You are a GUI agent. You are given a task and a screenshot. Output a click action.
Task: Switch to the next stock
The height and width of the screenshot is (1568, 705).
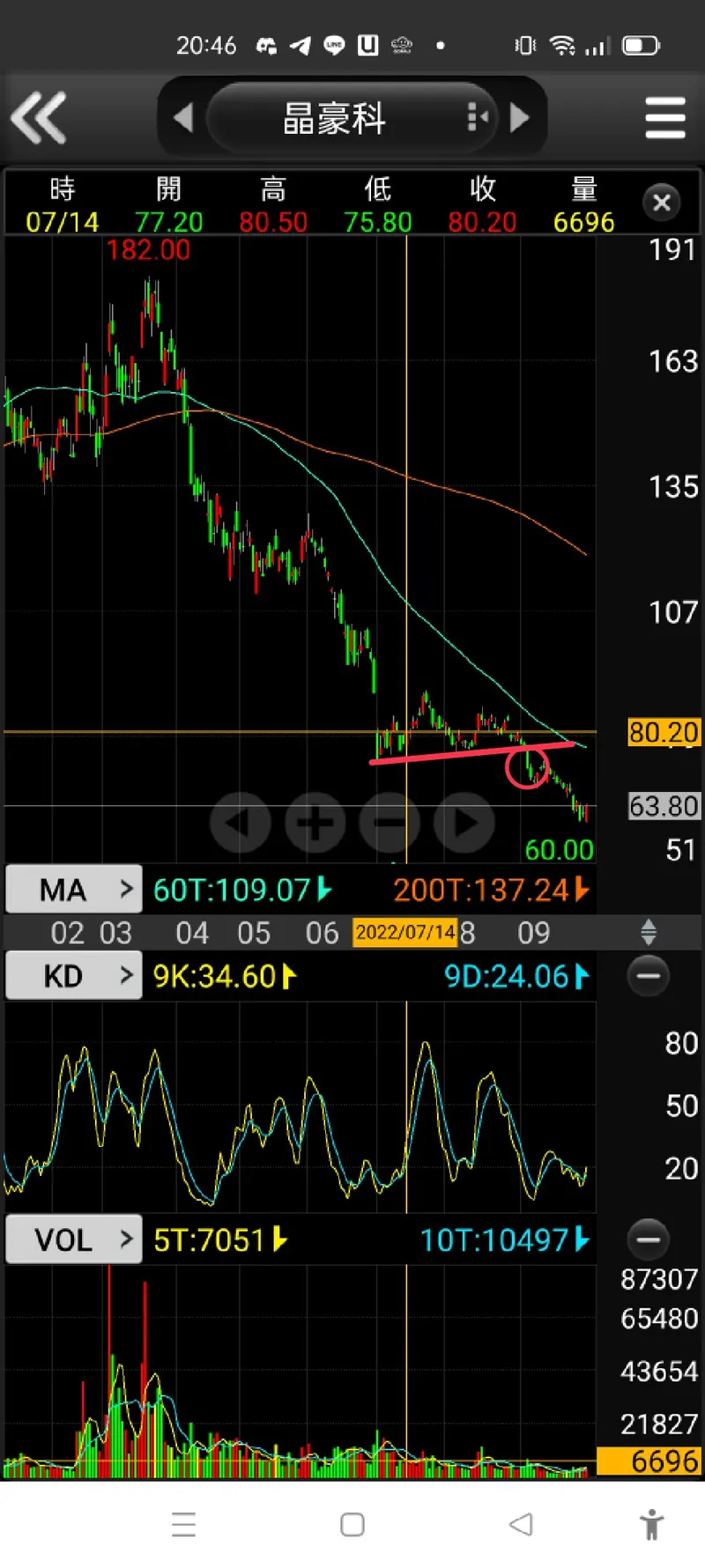pyautogui.click(x=520, y=117)
